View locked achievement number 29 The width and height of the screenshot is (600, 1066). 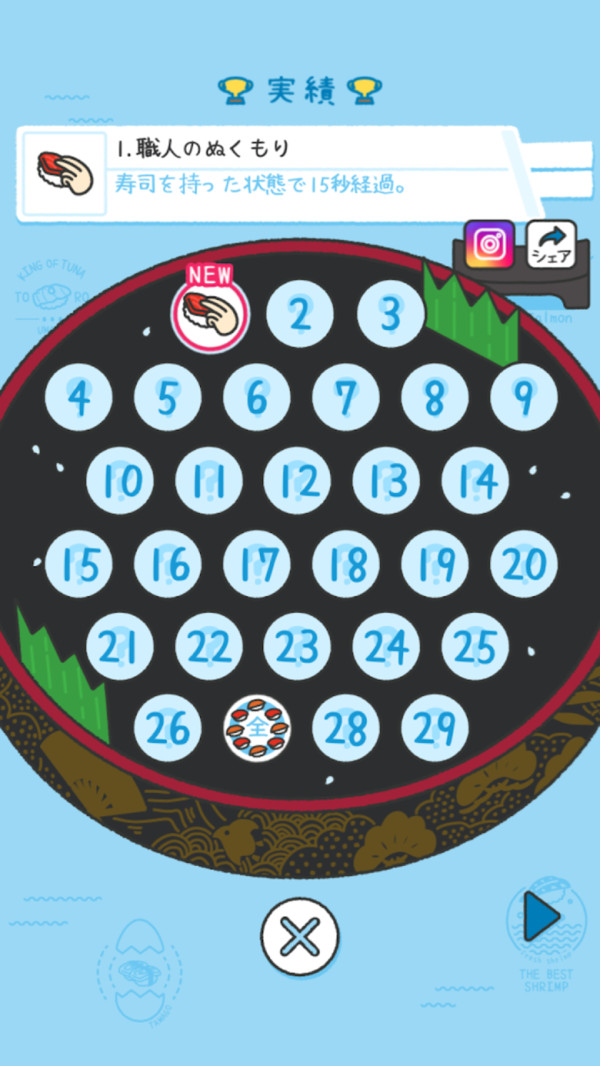click(x=434, y=728)
